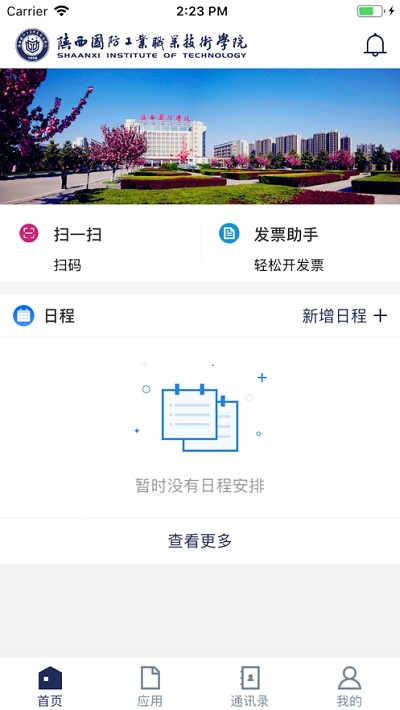Open the campus banner image
The image size is (400, 710).
(x=200, y=136)
